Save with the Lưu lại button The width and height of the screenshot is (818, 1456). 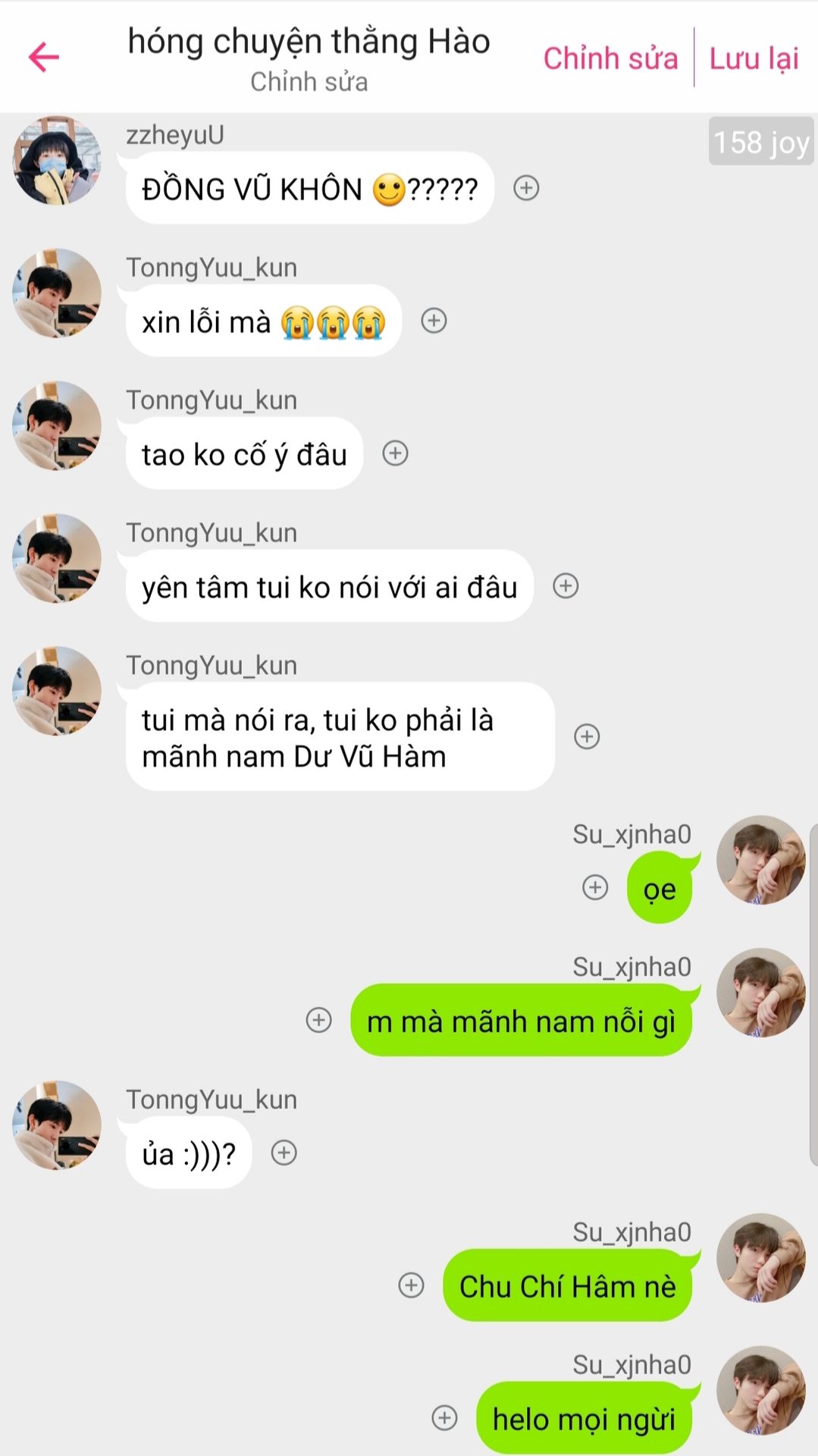[x=754, y=58]
